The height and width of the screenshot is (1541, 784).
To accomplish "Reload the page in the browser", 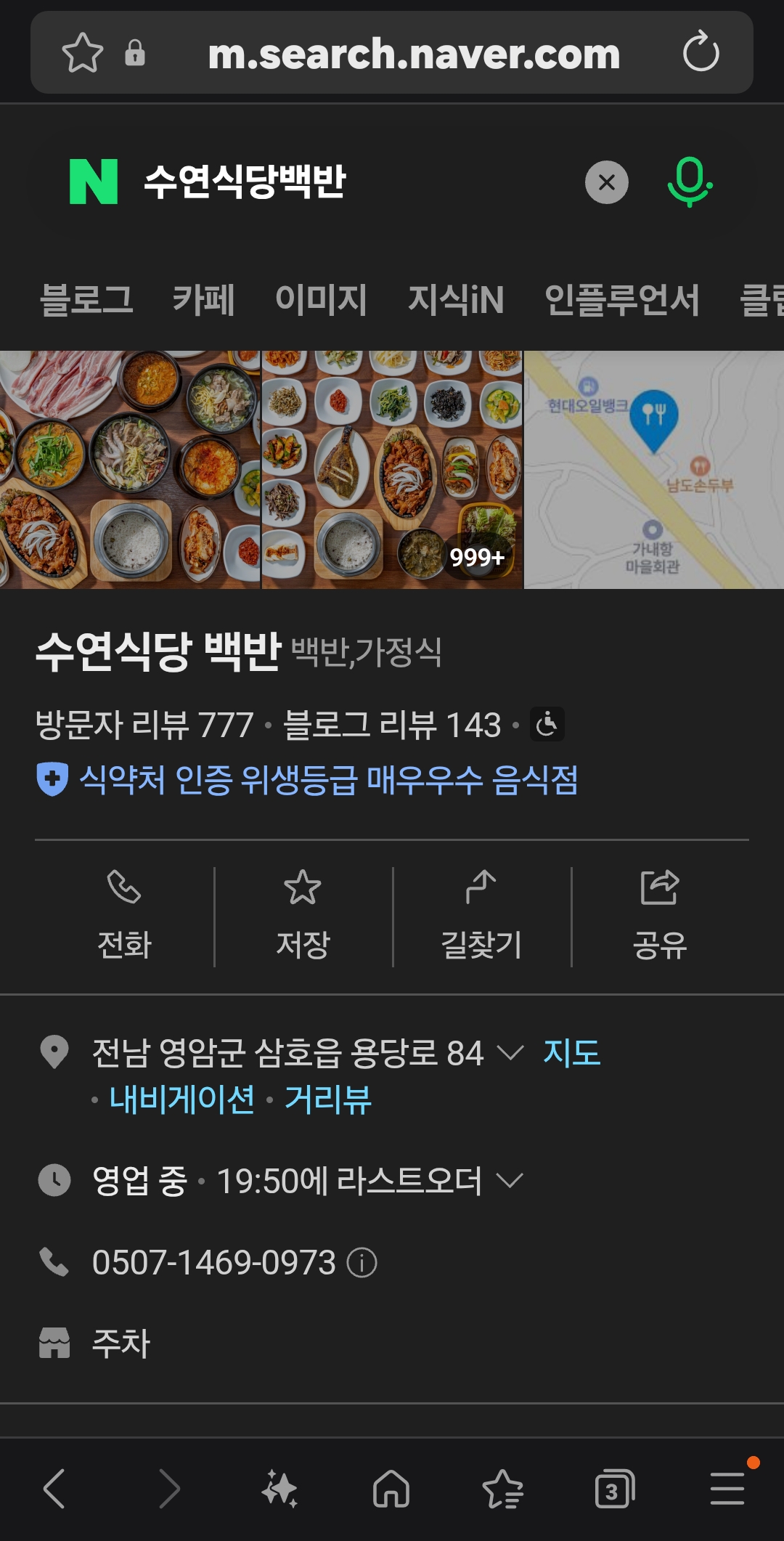I will pyautogui.click(x=701, y=52).
